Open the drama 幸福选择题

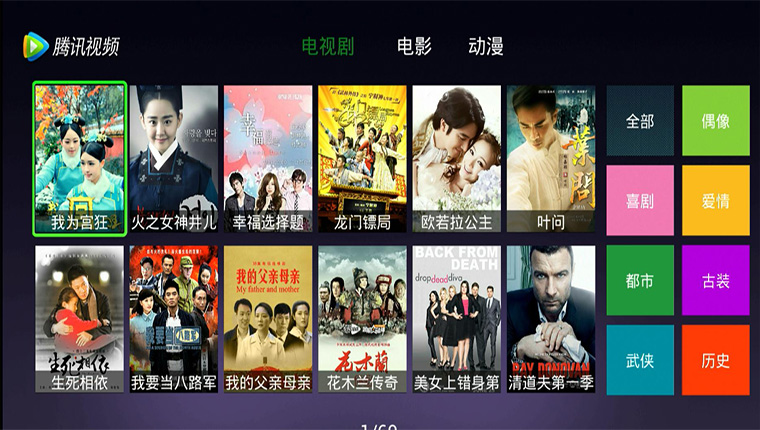pyautogui.click(x=267, y=158)
